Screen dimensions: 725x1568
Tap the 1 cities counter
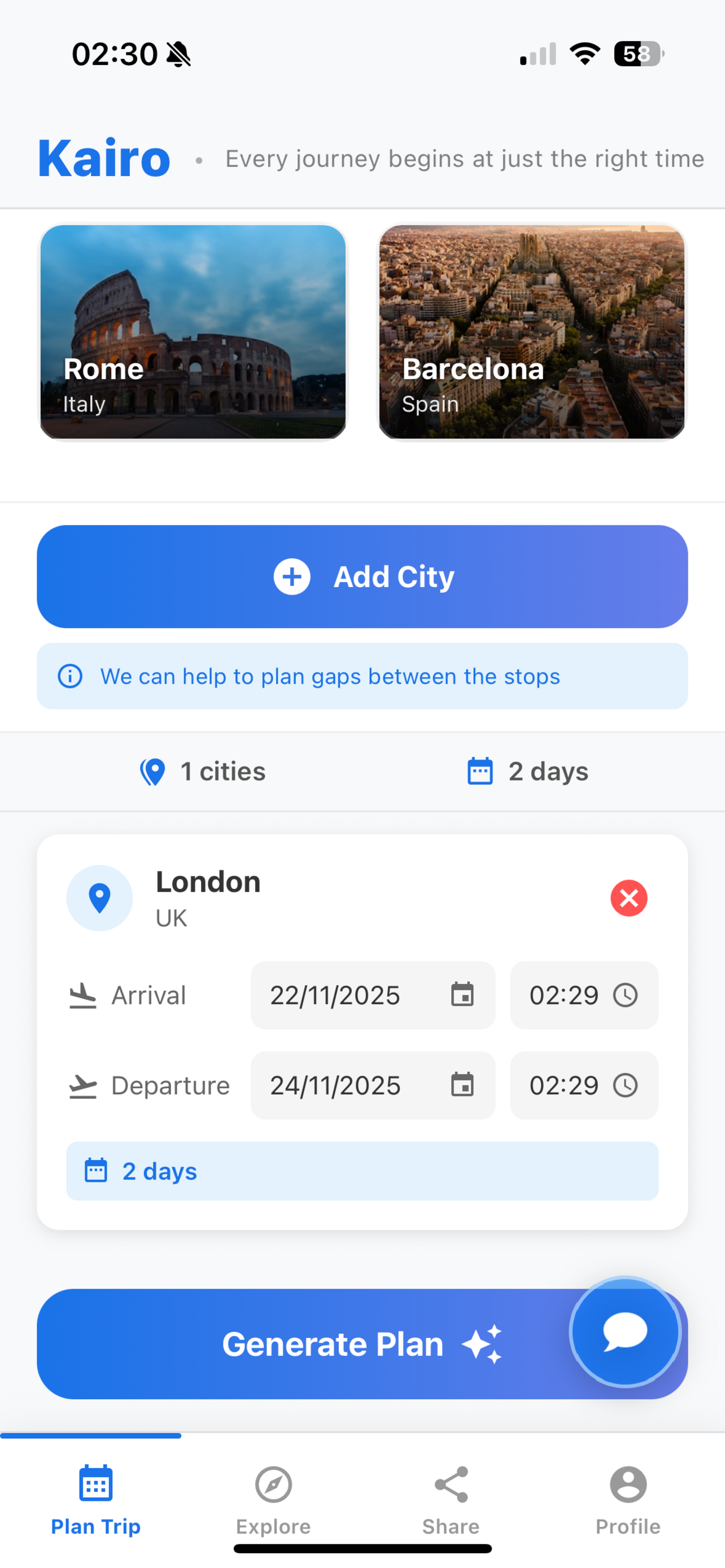201,771
